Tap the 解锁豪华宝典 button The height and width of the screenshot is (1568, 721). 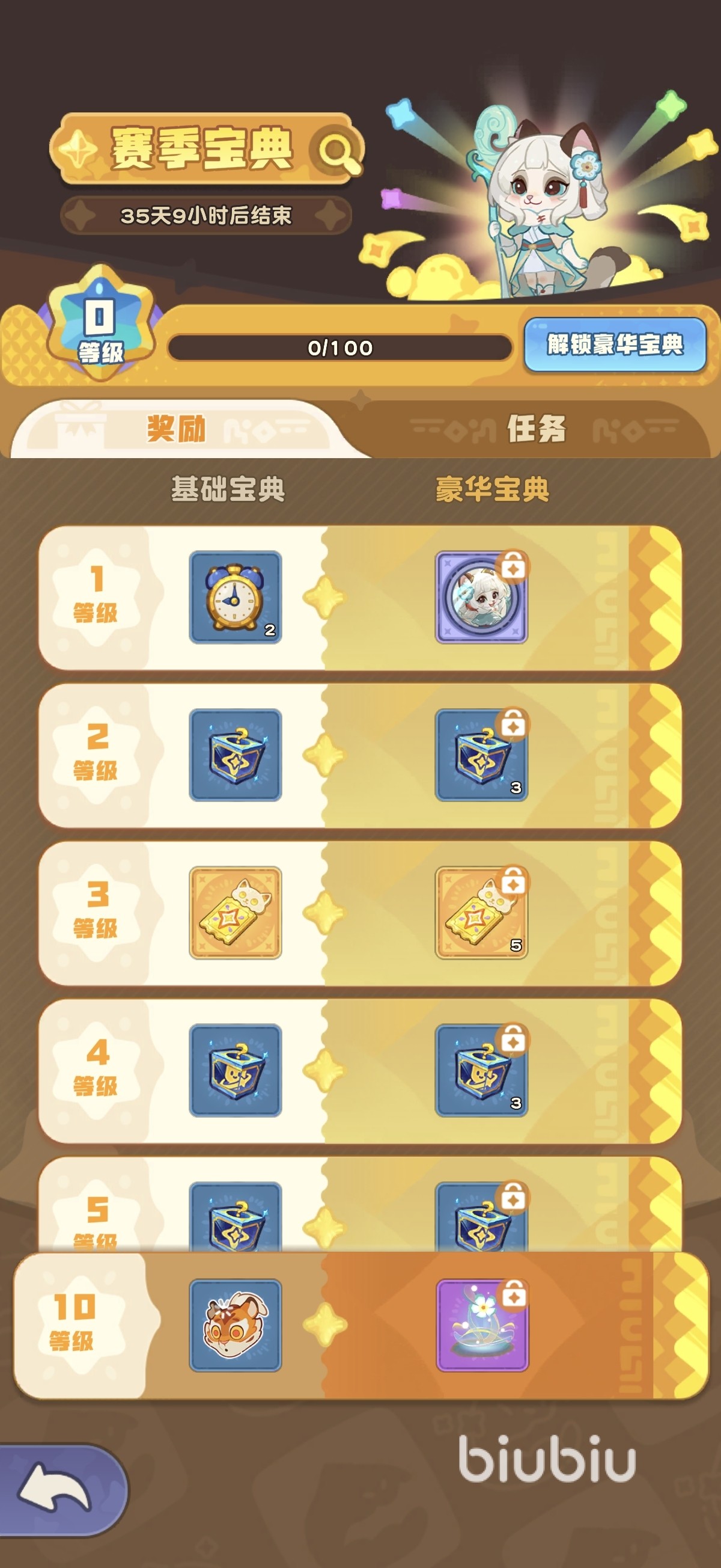coord(615,345)
